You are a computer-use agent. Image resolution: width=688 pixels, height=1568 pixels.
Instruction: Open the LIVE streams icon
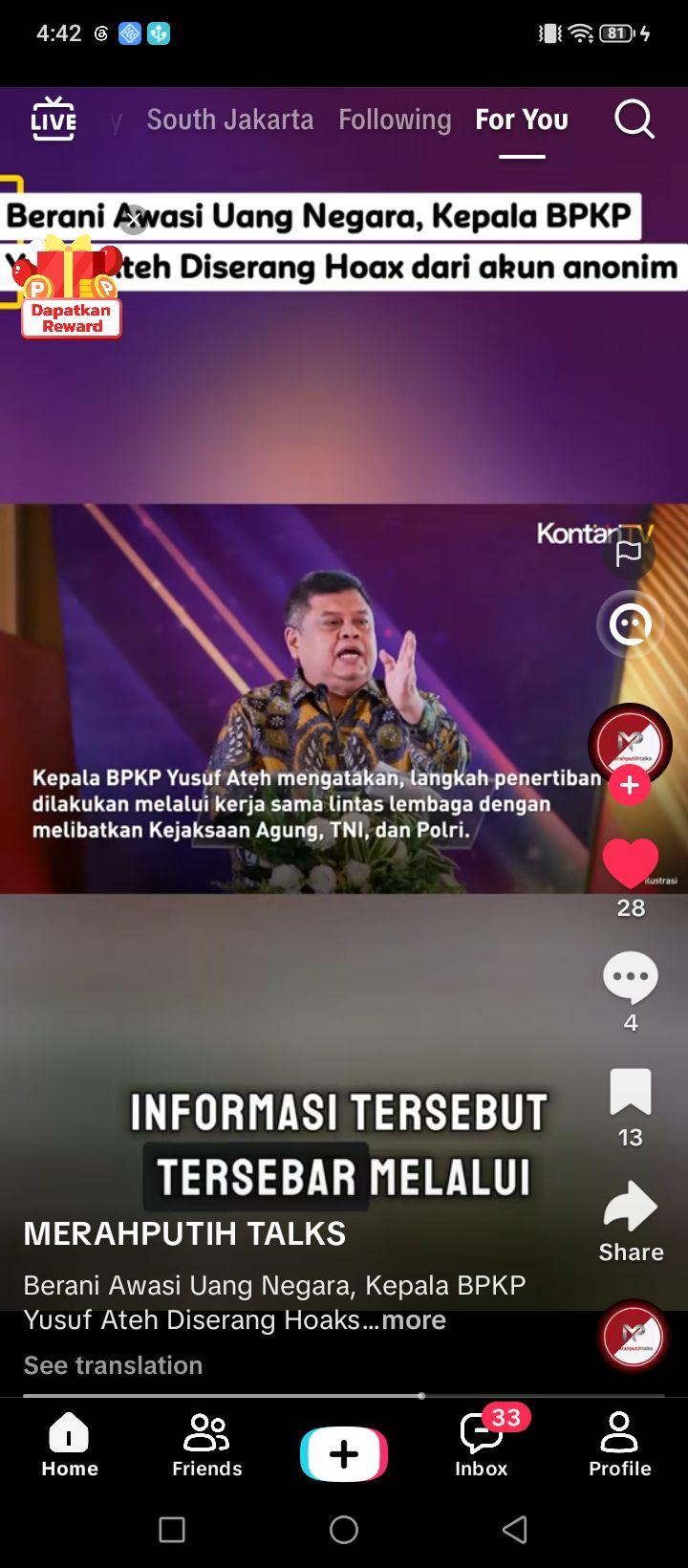pos(54,120)
